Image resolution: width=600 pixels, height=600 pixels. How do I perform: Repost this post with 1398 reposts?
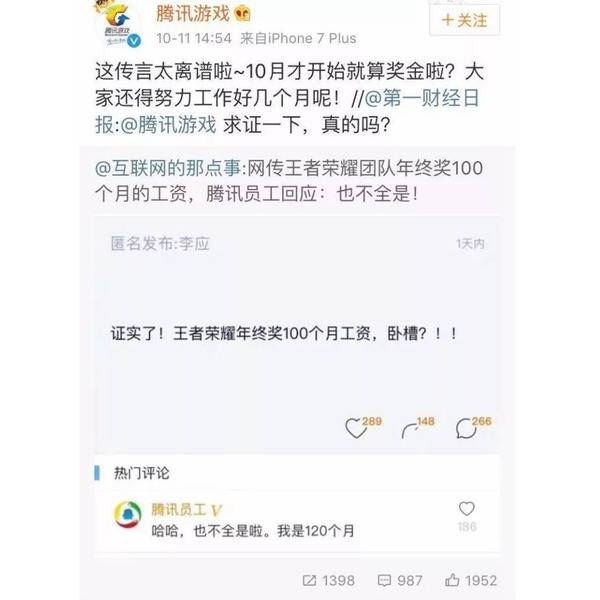pyautogui.click(x=328, y=579)
